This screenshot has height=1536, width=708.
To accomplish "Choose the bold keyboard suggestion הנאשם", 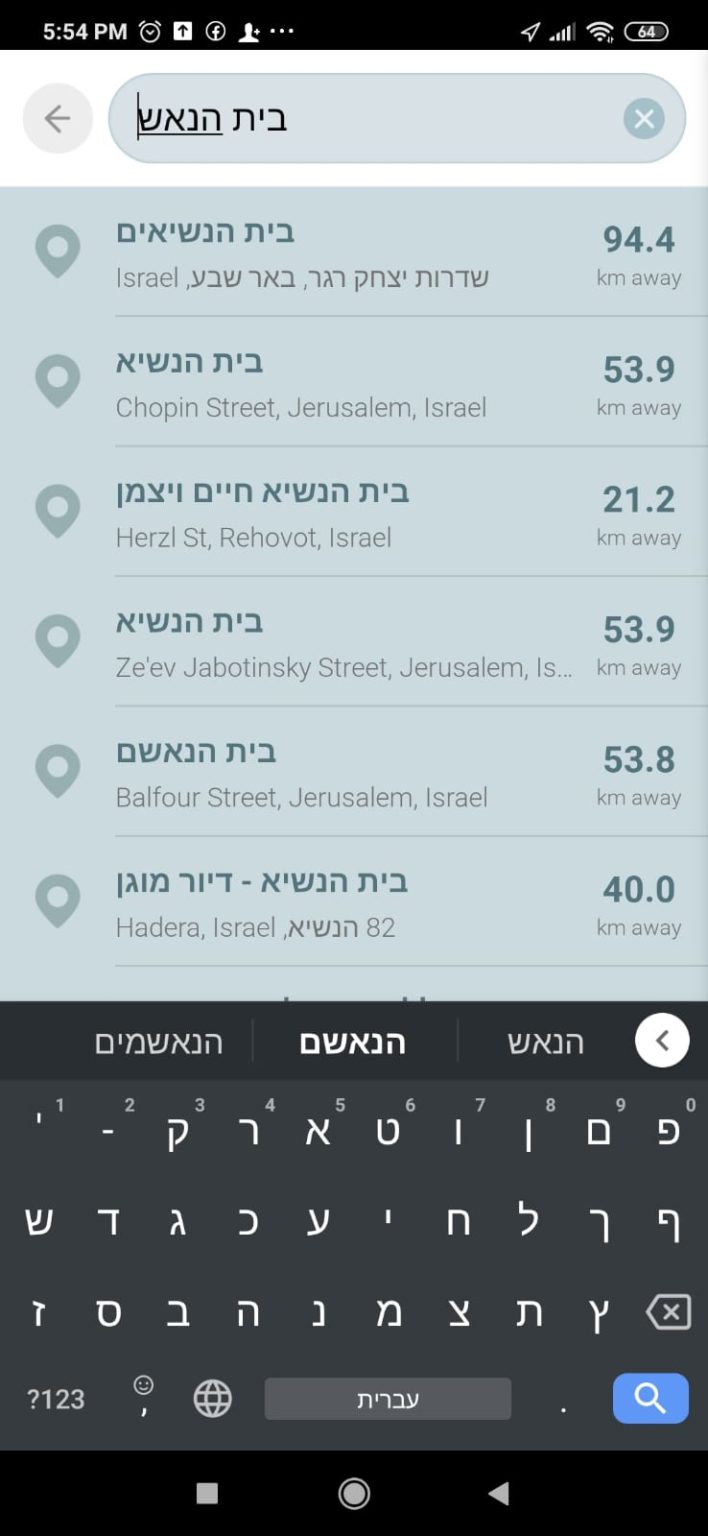I will tap(353, 1042).
